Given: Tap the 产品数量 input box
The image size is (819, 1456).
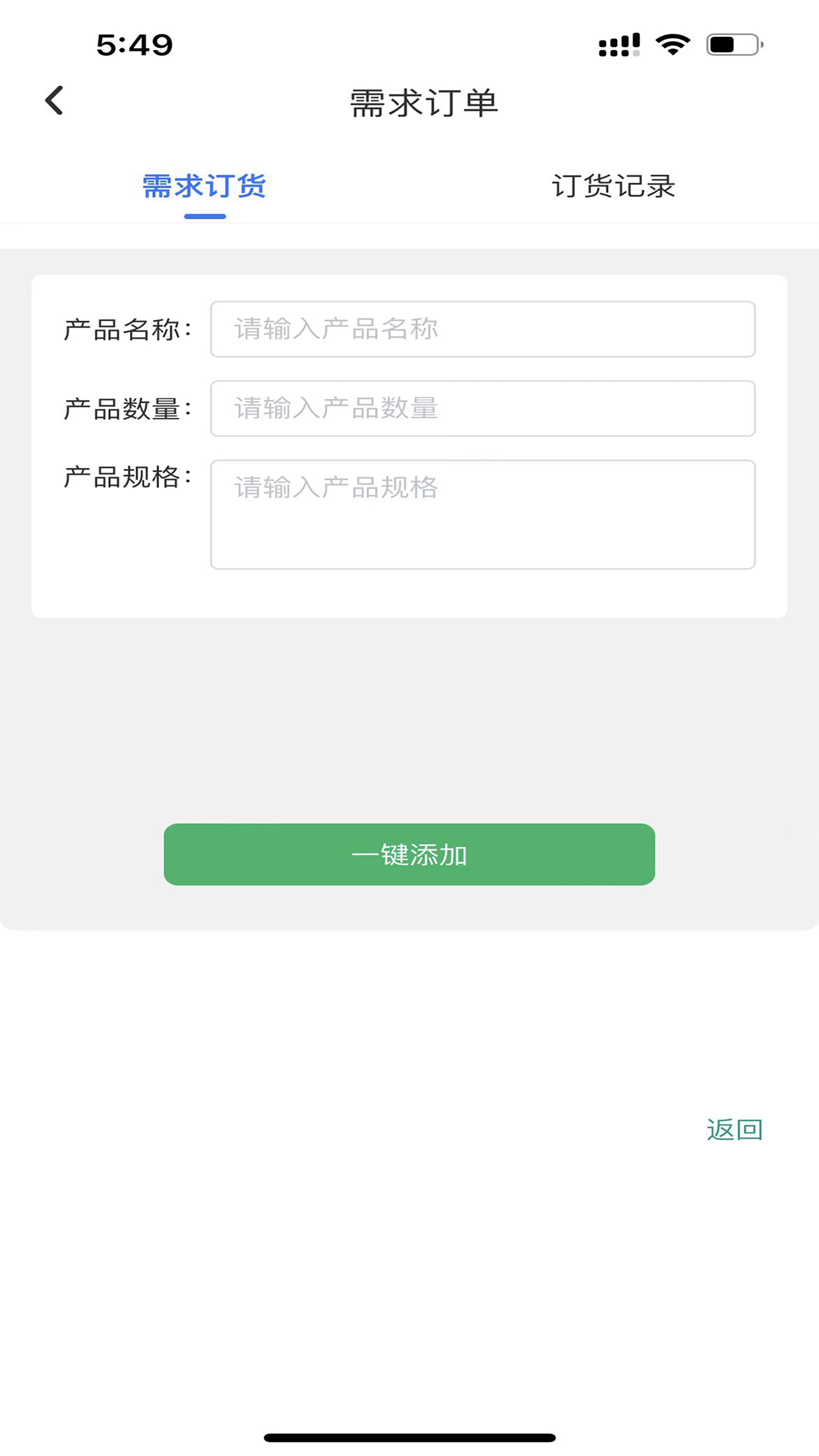Looking at the screenshot, I should [x=482, y=409].
